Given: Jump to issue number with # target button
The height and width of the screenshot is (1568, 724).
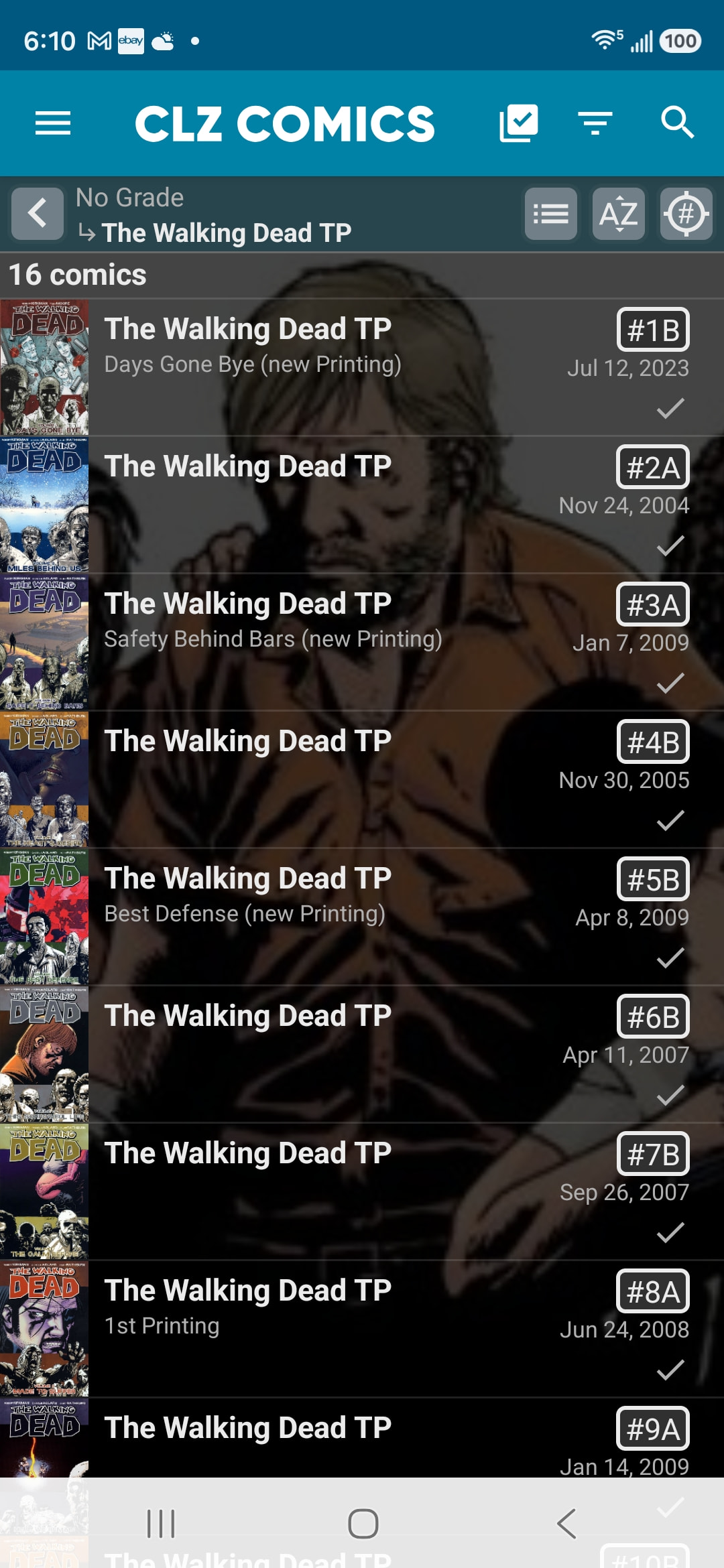Looking at the screenshot, I should tap(686, 214).
